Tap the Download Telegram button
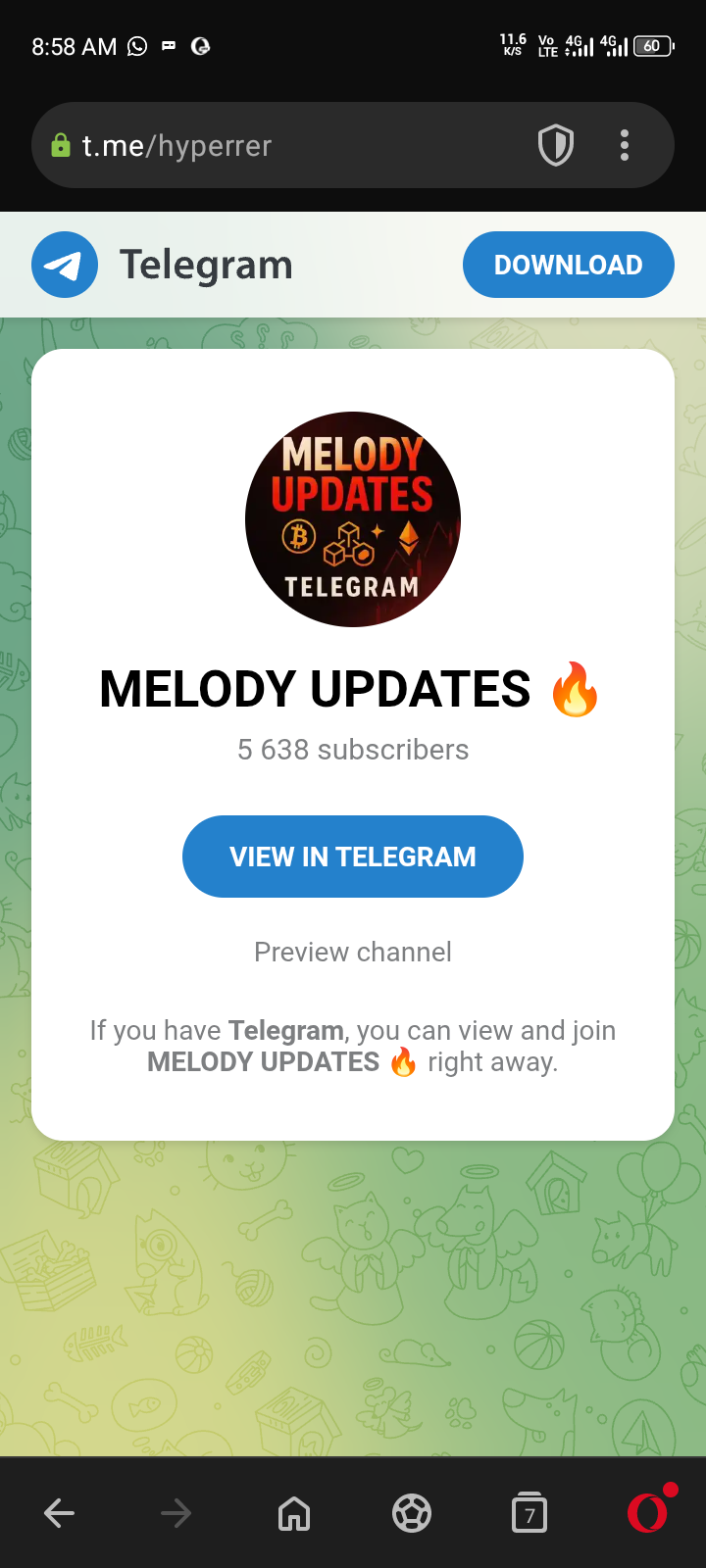The image size is (706, 1568). tap(568, 265)
